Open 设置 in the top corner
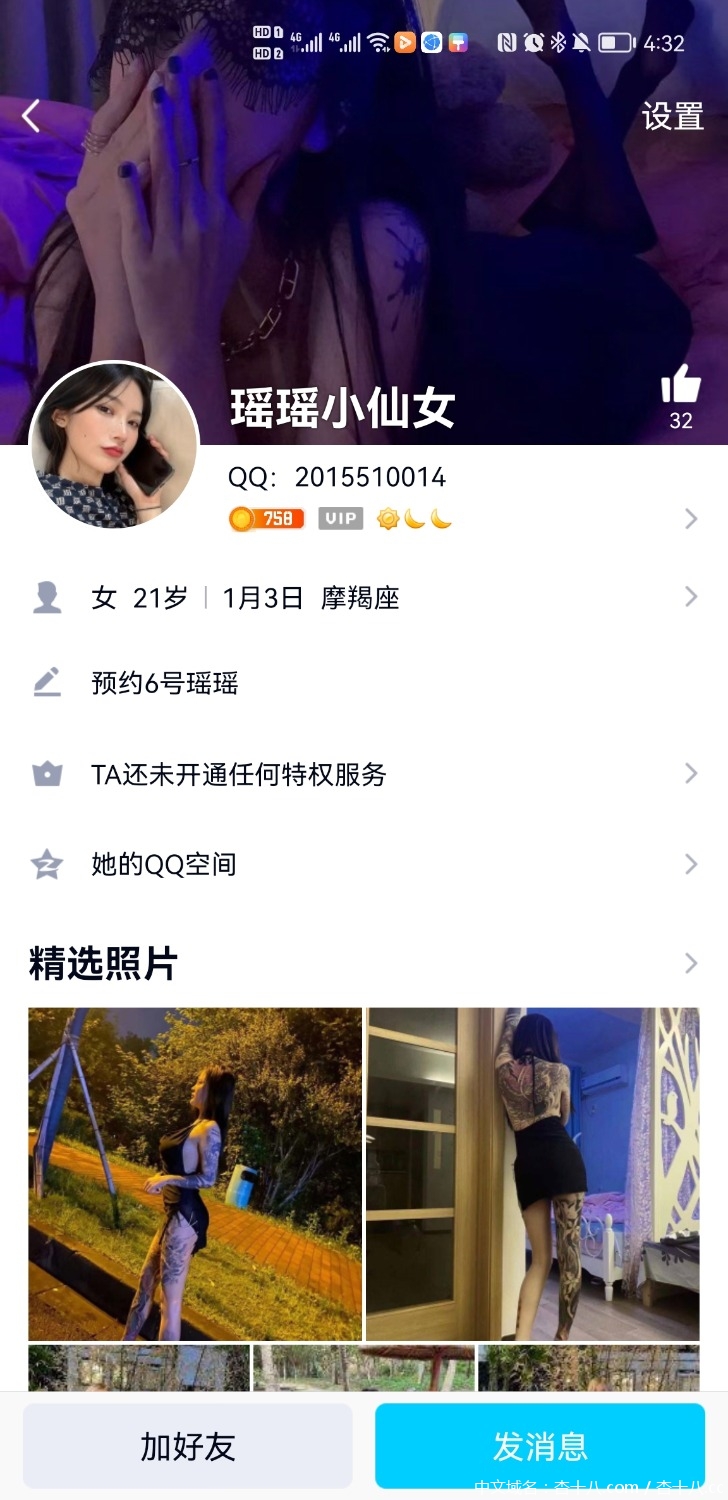 (672, 117)
